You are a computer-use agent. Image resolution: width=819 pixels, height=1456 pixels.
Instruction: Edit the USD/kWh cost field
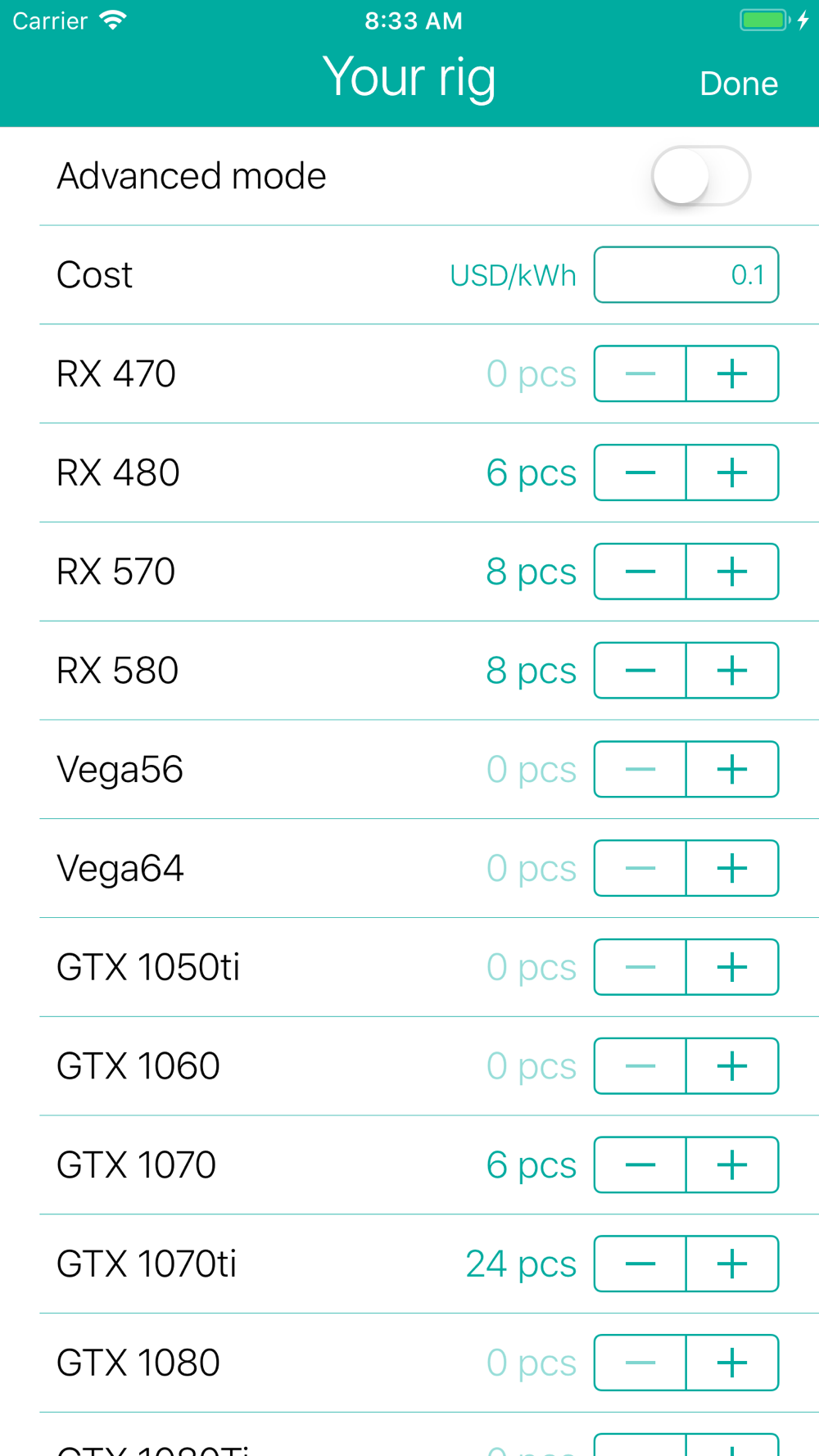[686, 275]
